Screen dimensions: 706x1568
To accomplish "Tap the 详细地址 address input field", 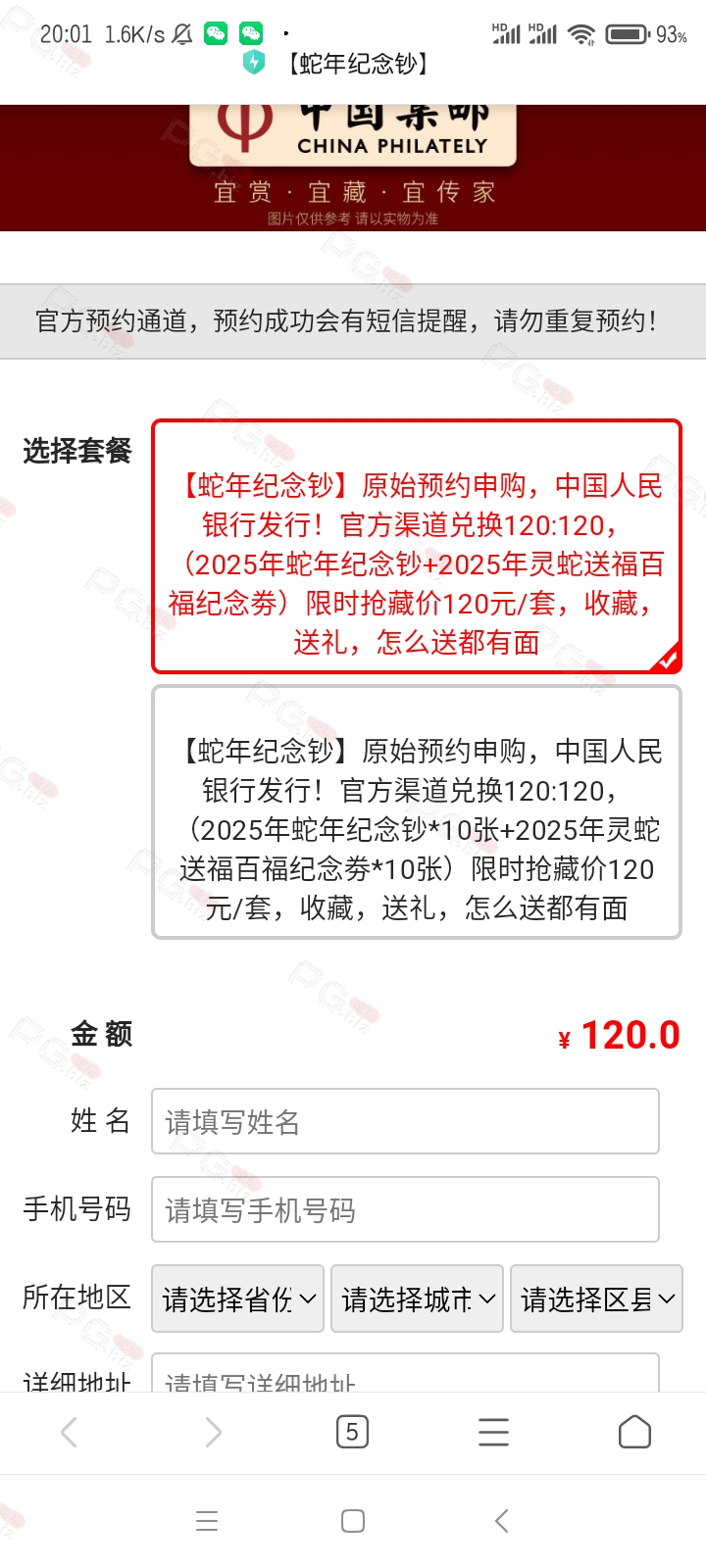I will [405, 1373].
